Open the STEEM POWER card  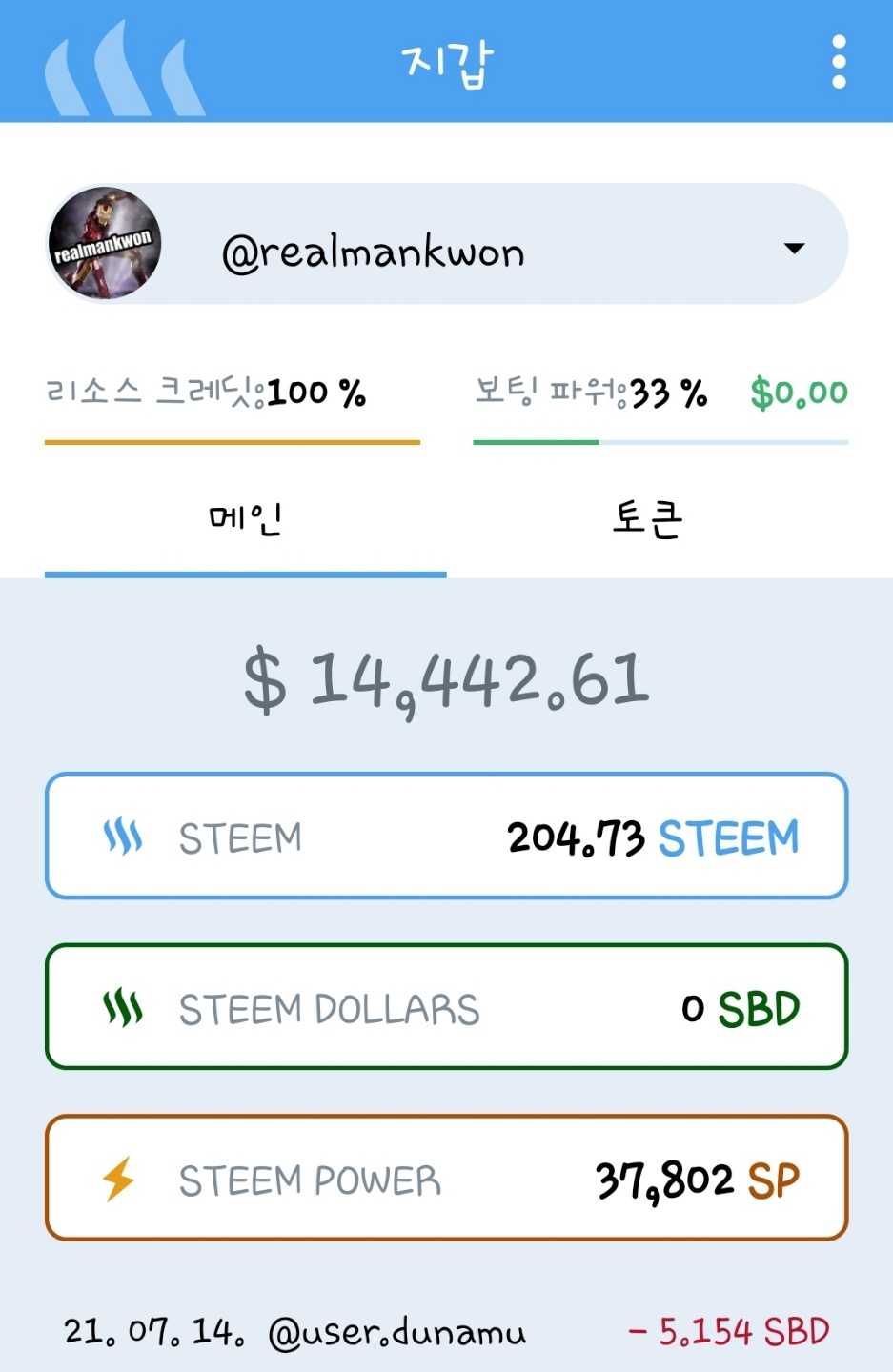[446, 1179]
